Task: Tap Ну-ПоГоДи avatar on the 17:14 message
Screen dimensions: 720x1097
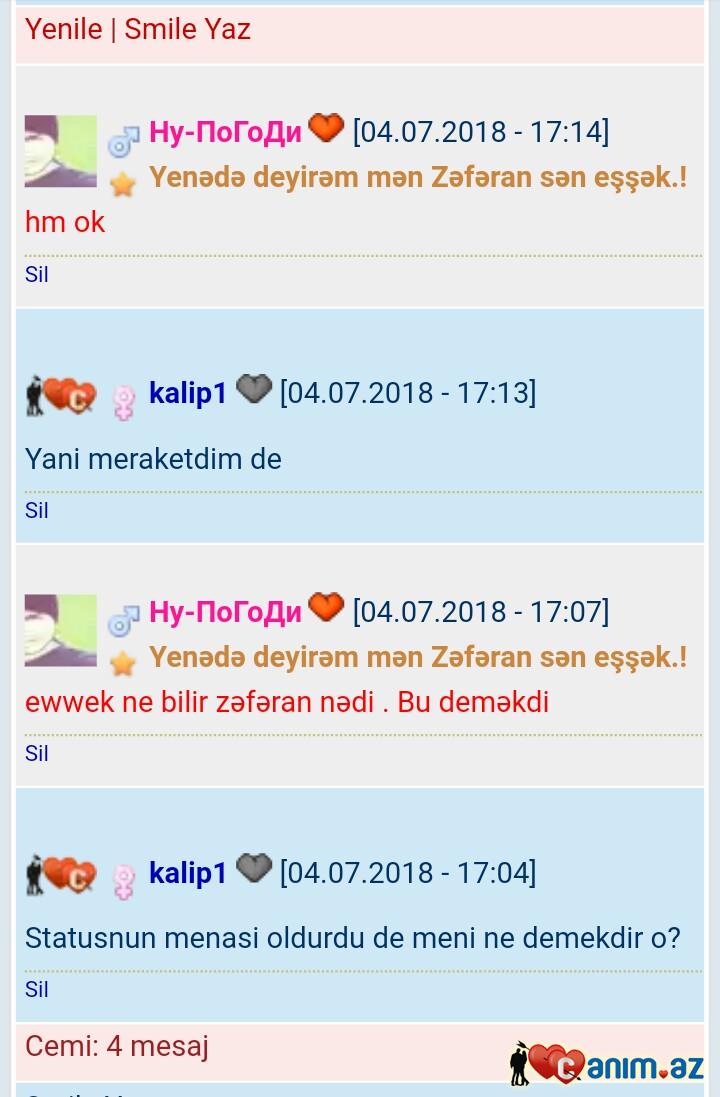Action: 60,150
